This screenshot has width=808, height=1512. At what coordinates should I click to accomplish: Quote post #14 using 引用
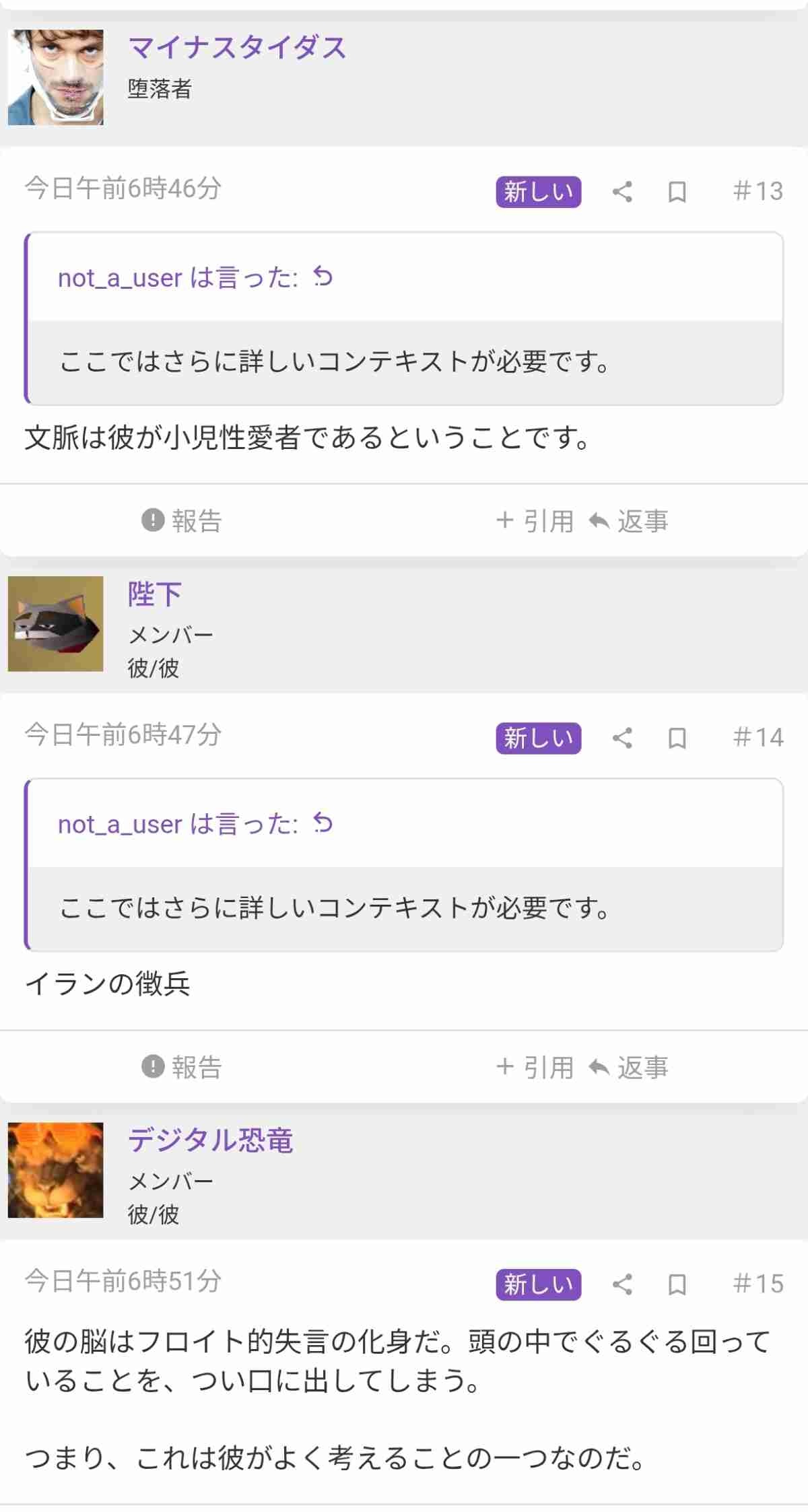click(x=535, y=1067)
